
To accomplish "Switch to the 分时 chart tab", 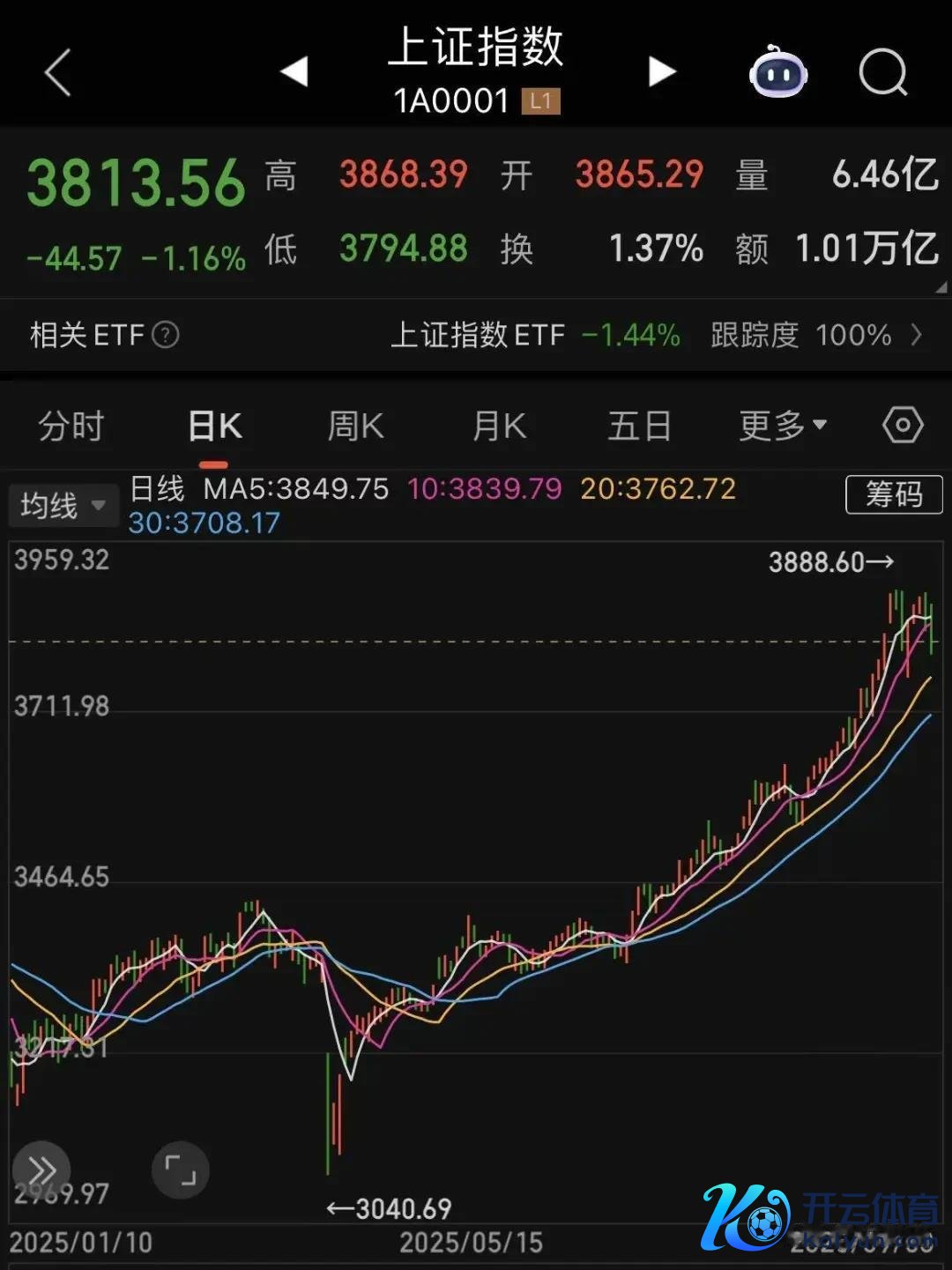I will pyautogui.click(x=71, y=427).
